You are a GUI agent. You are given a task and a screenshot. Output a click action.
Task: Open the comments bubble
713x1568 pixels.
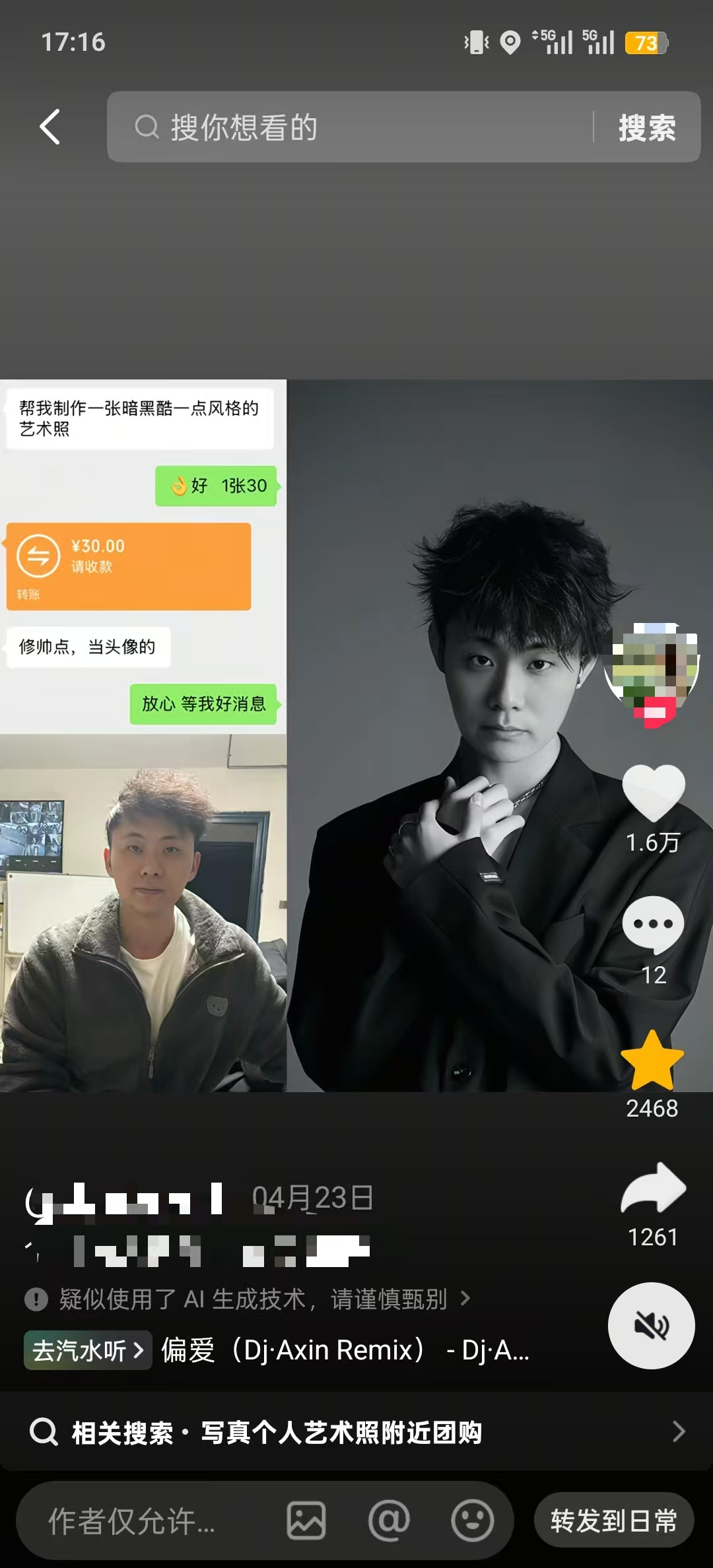653,925
